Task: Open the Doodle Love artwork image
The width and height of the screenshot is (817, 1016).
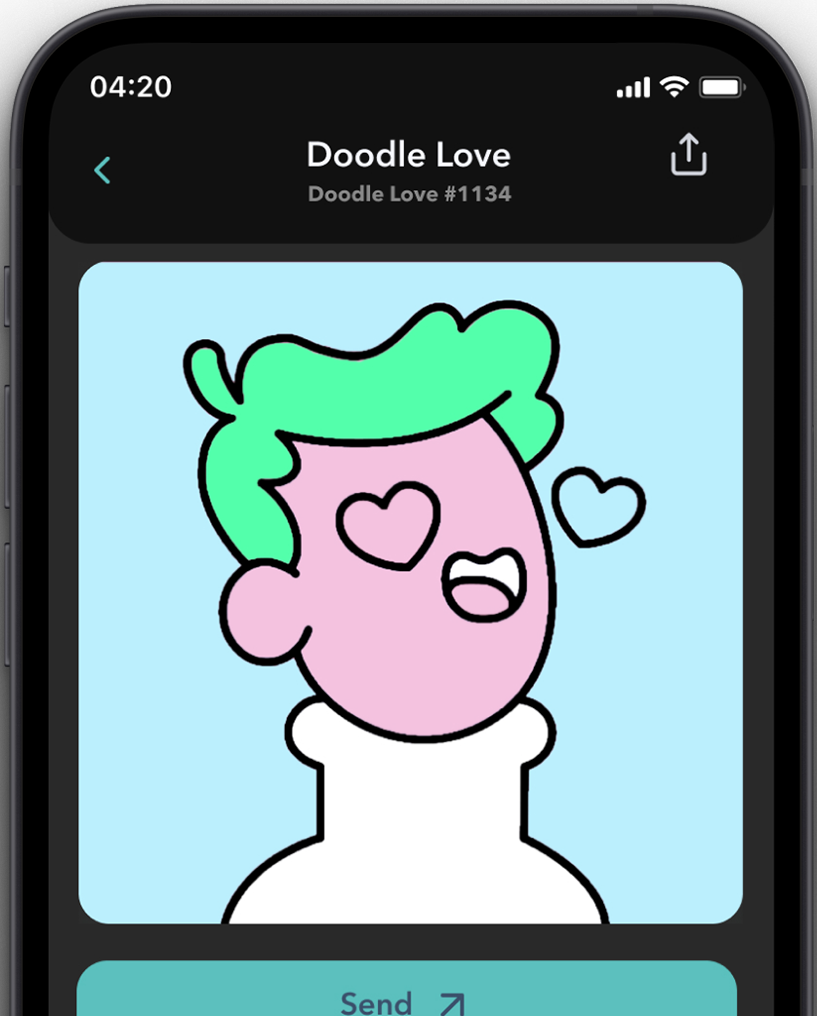Action: point(410,592)
